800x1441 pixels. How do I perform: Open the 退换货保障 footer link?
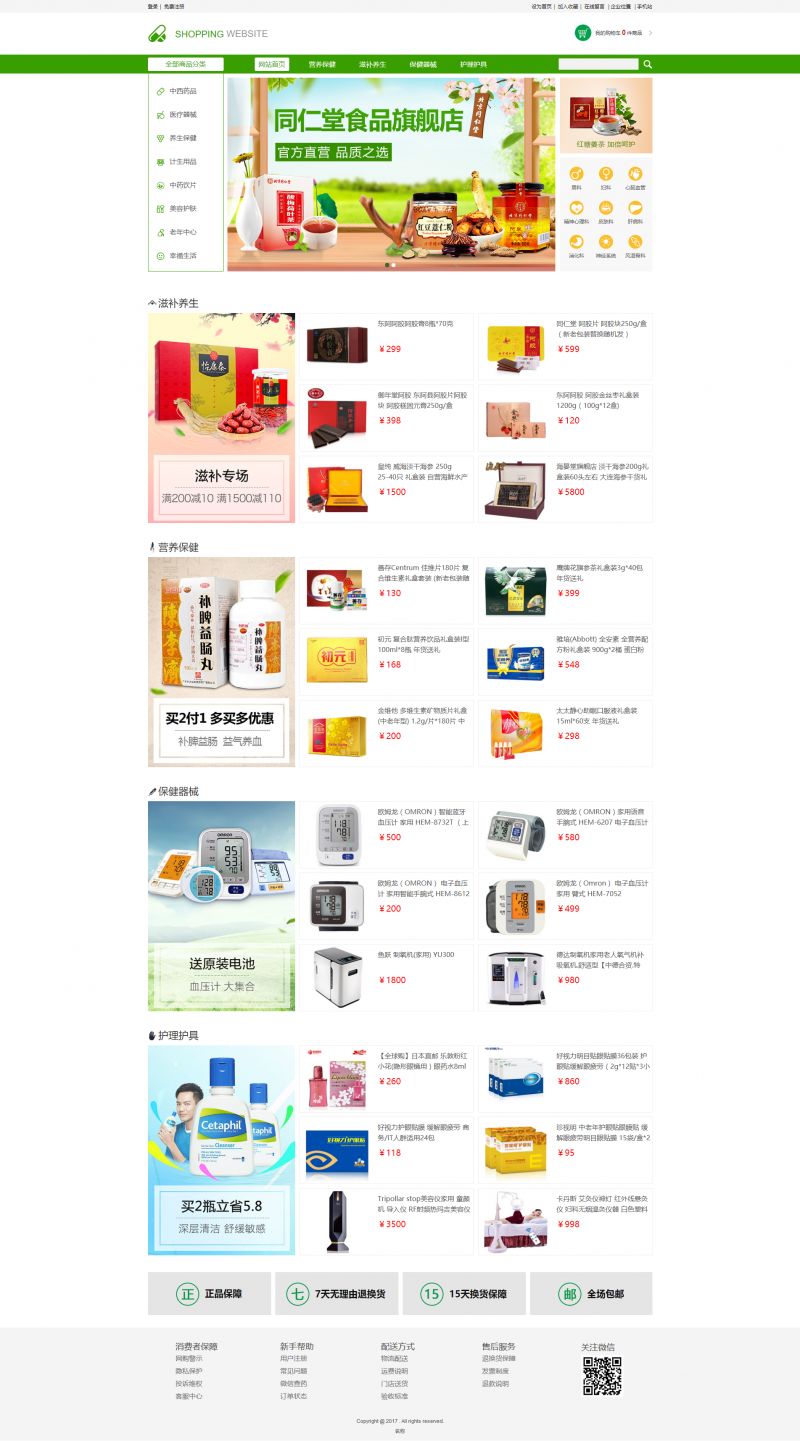[x=498, y=1358]
